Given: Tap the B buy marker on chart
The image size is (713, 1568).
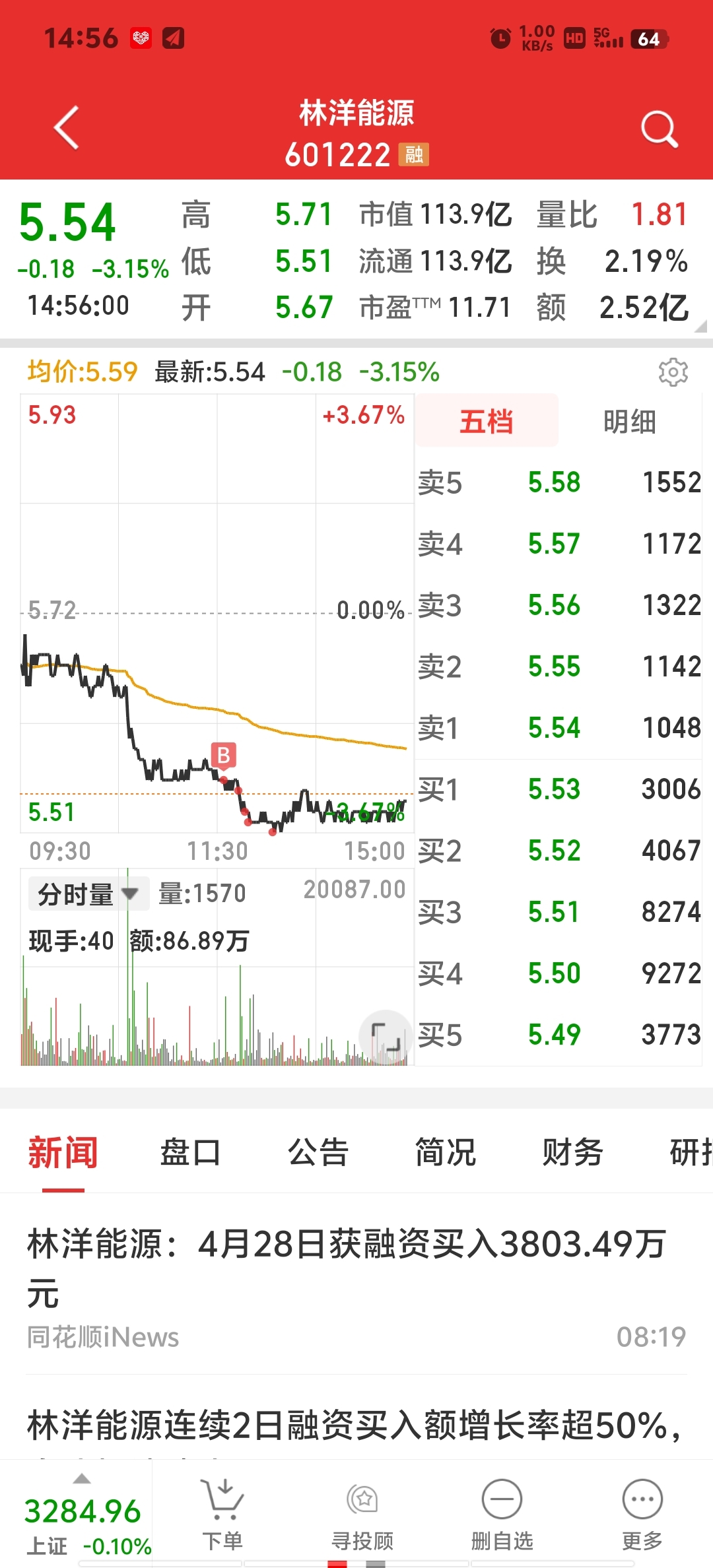Looking at the screenshot, I should [224, 755].
